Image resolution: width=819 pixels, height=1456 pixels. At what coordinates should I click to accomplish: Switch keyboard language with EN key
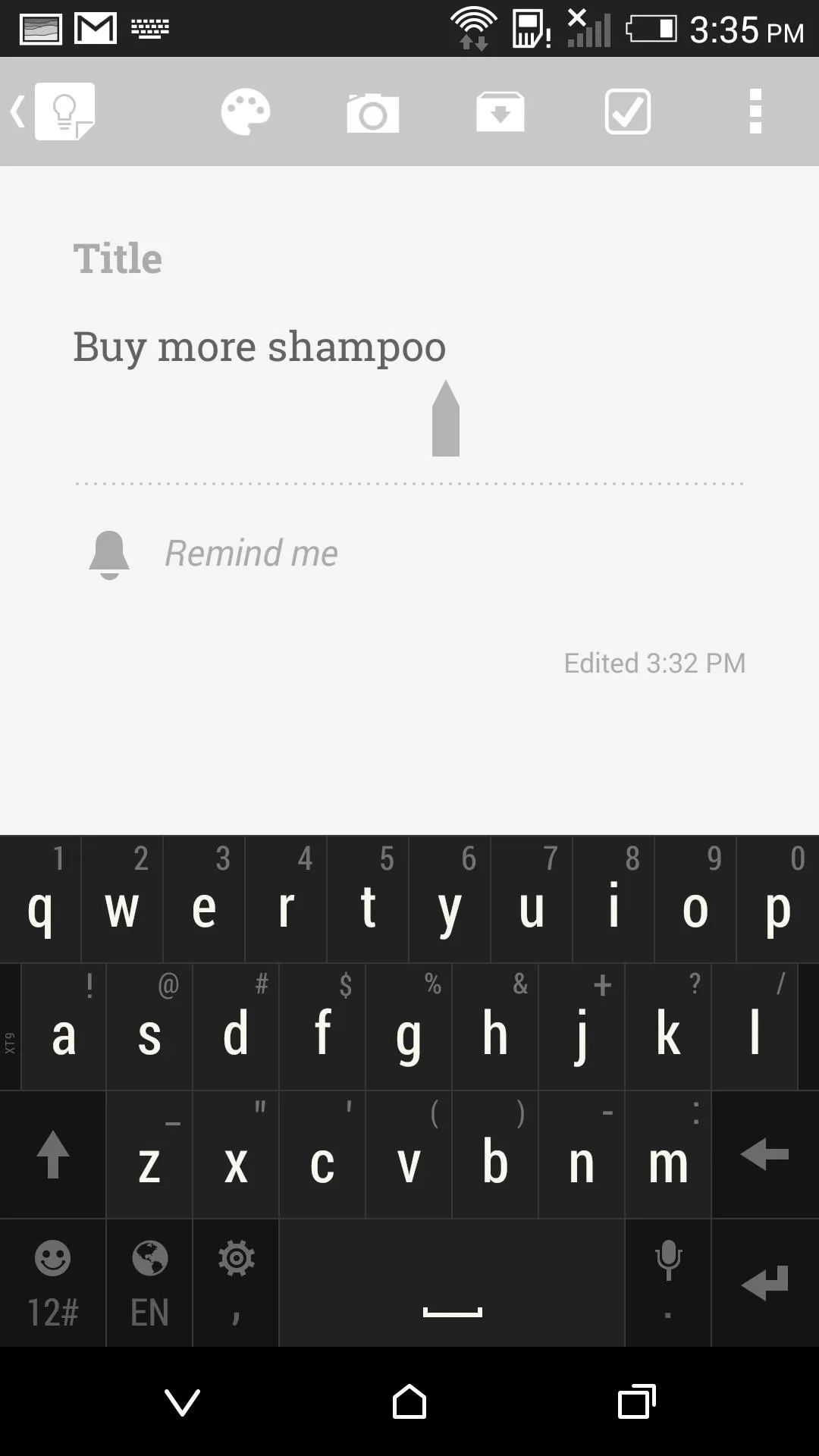pos(149,1283)
